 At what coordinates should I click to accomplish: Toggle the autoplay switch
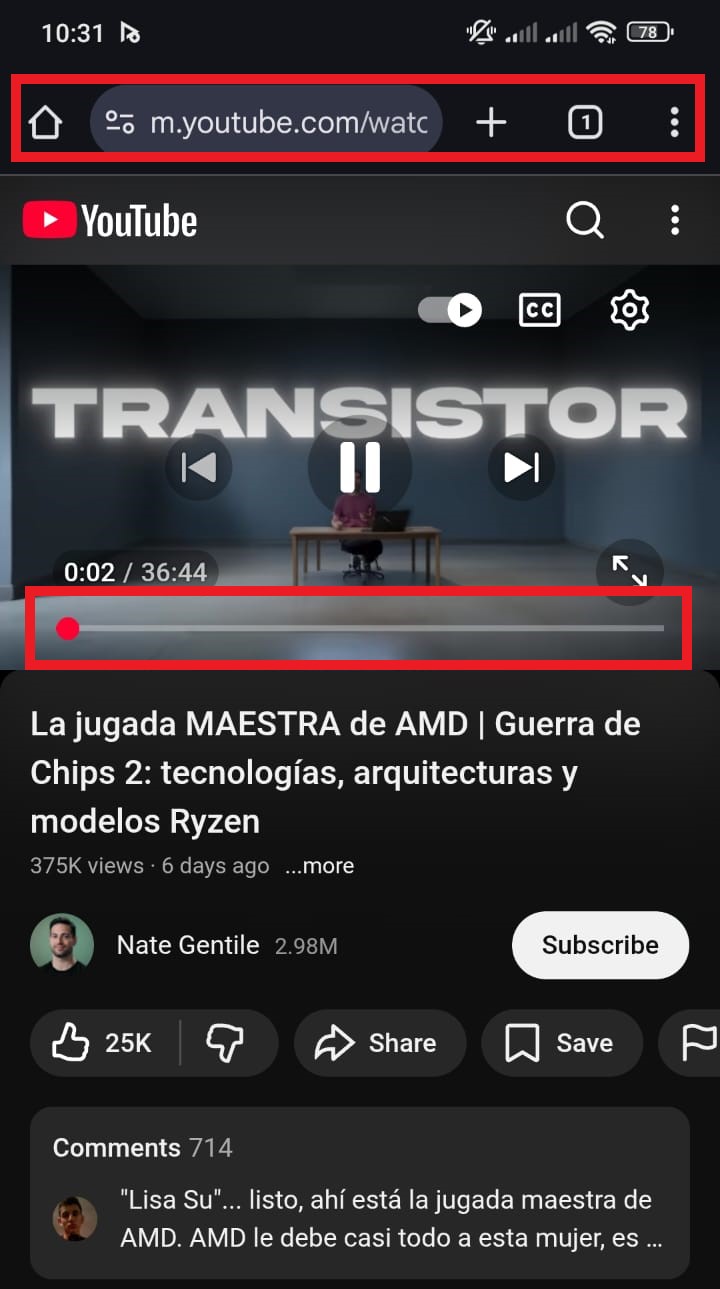[450, 310]
